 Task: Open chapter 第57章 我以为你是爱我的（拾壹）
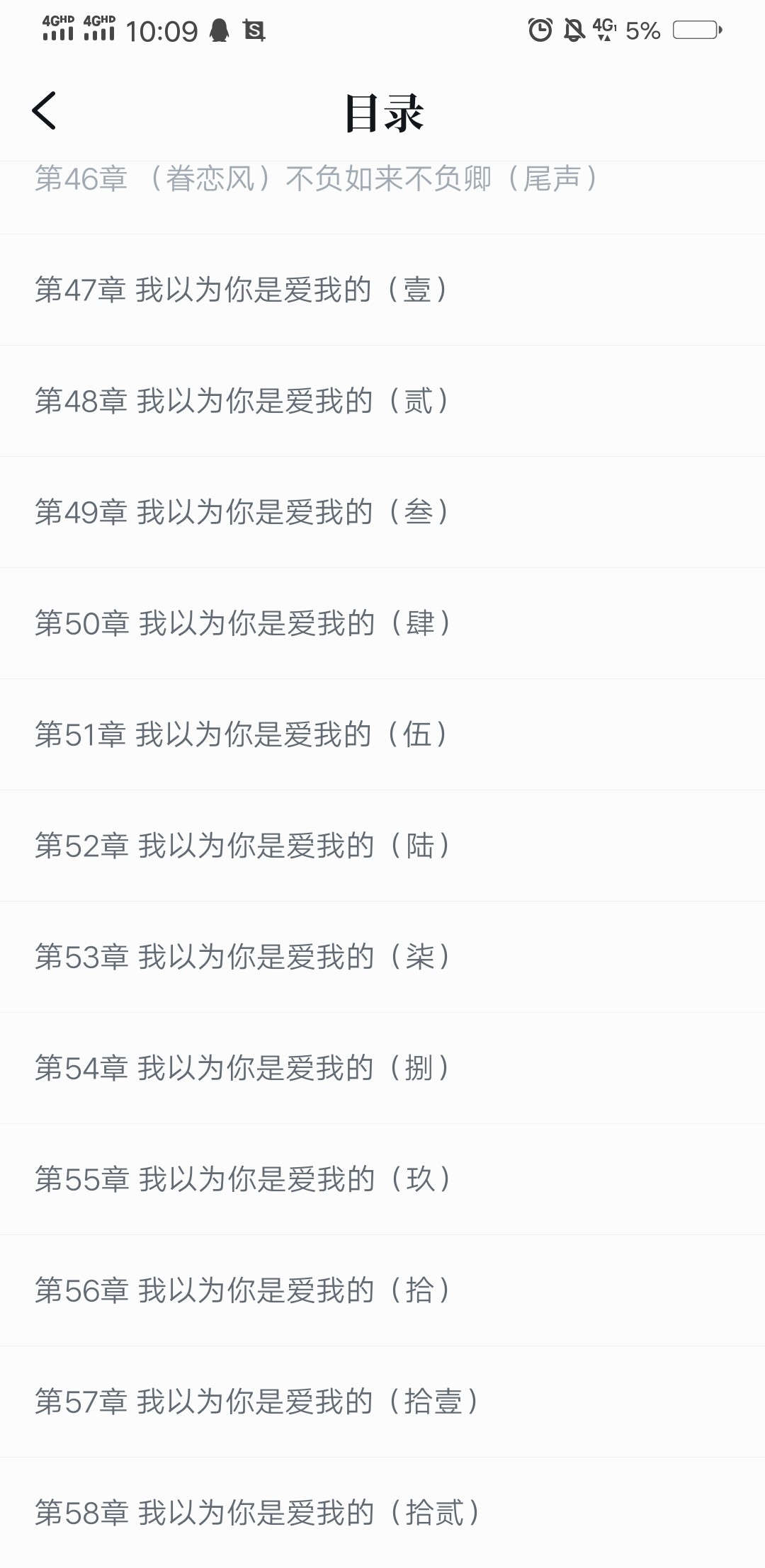tap(382, 1402)
